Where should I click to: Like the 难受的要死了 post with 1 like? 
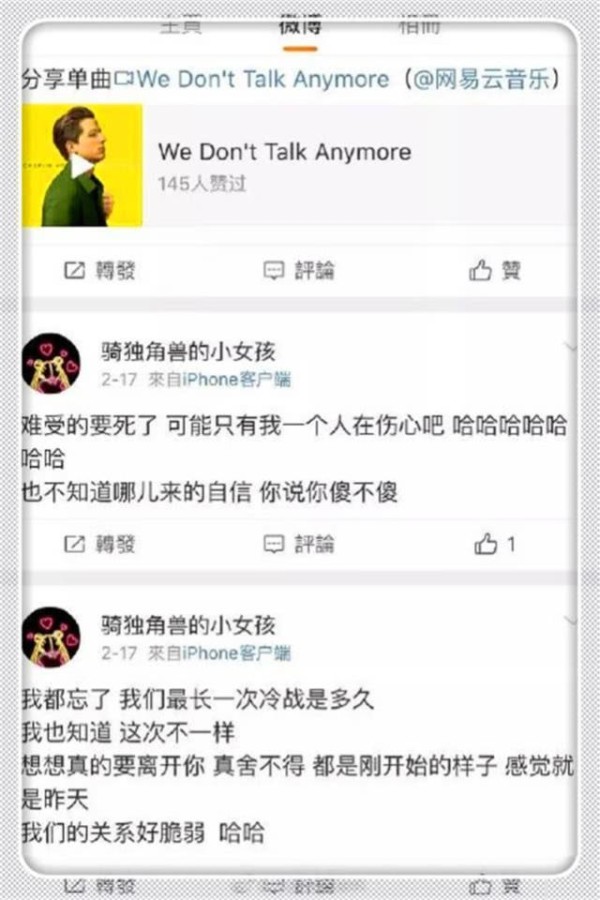(496, 545)
